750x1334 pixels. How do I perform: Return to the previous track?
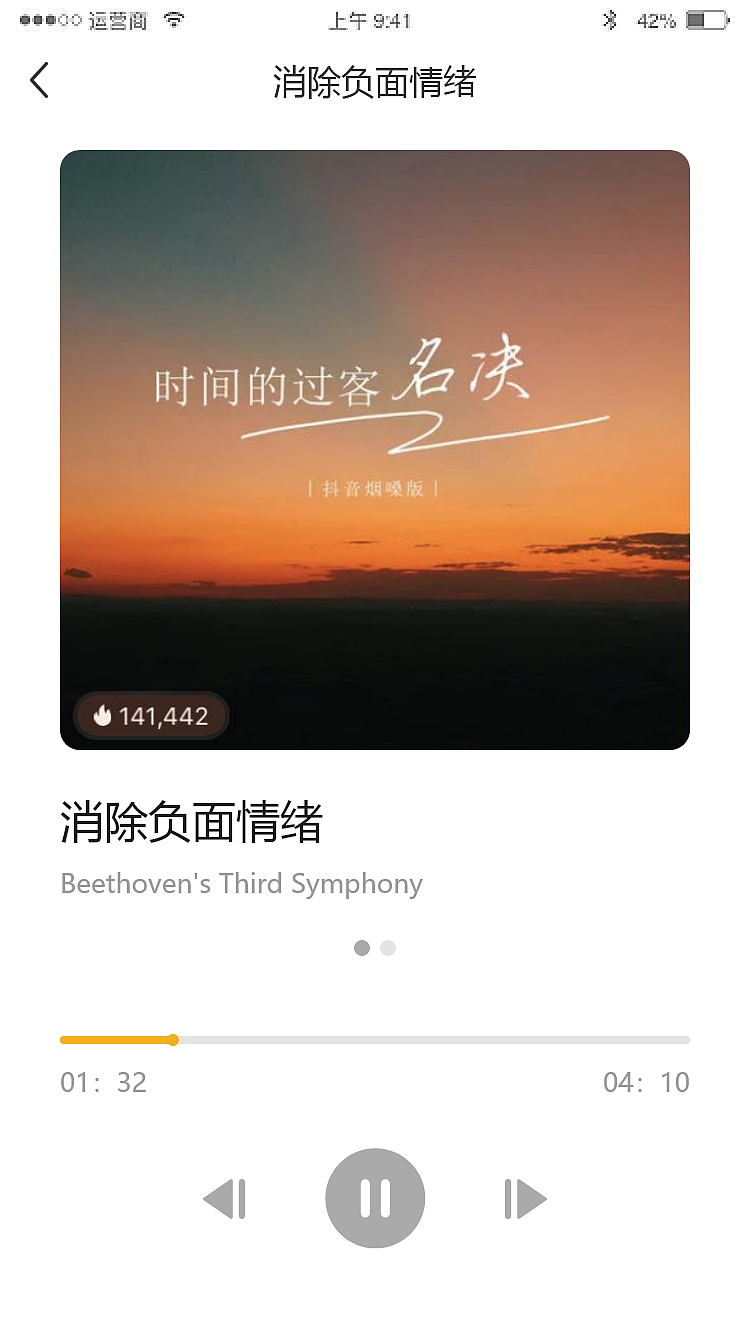pyautogui.click(x=225, y=1199)
